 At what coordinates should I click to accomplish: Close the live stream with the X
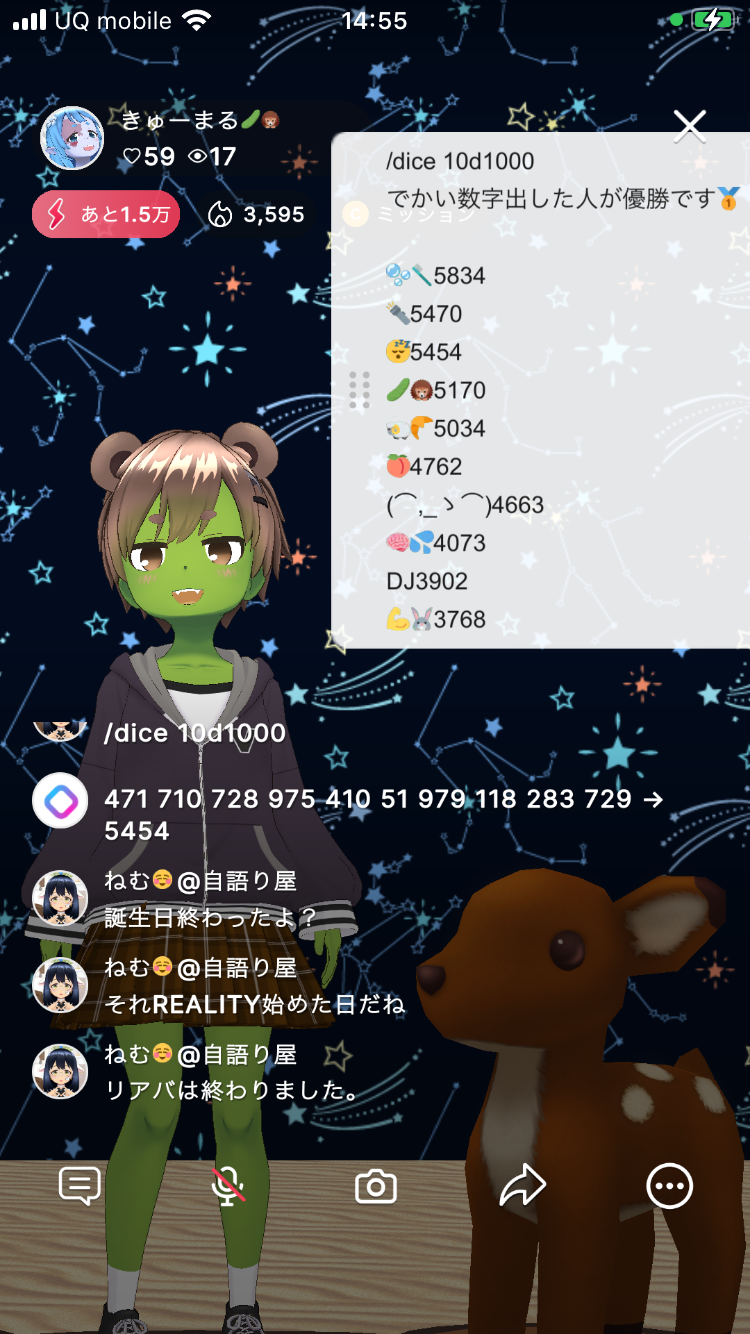pyautogui.click(x=690, y=126)
